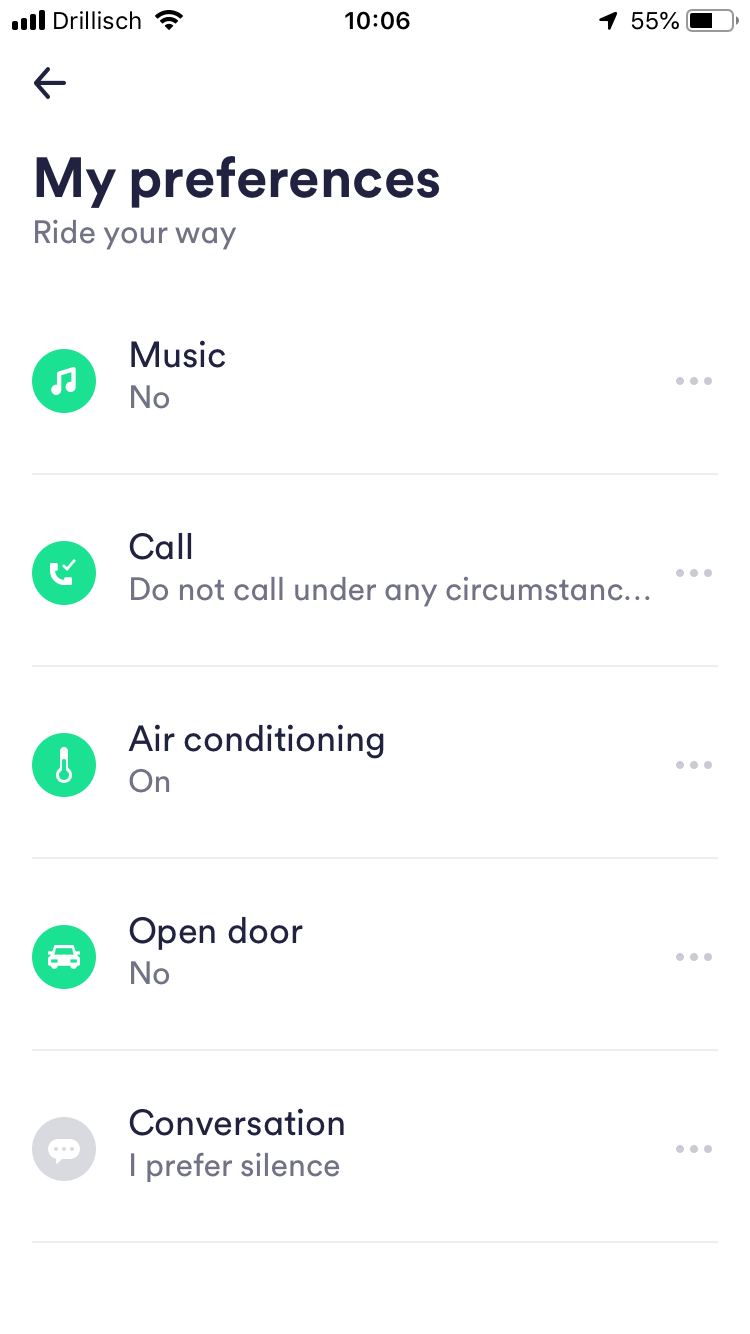This screenshot has height=1334, width=750.
Task: Tap the three-dot menu beside Call
Action: point(693,573)
